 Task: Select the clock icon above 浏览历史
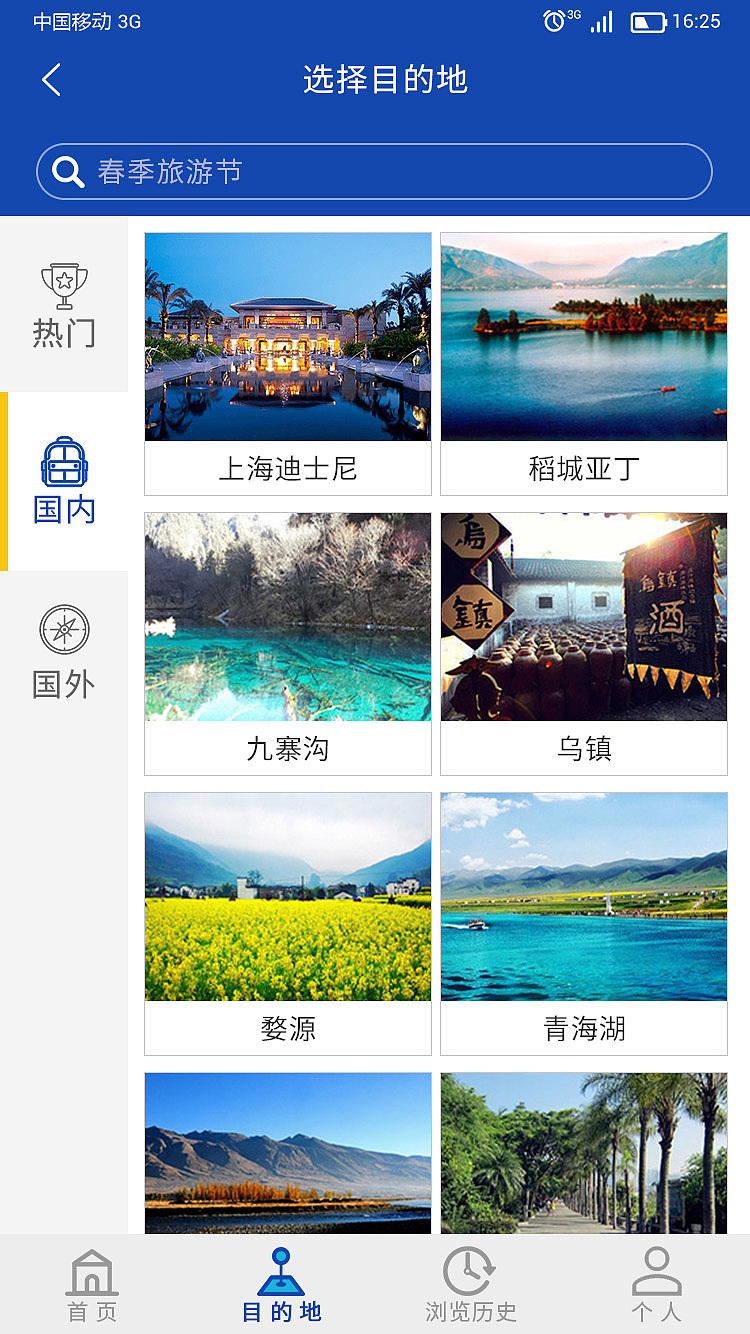point(469,1270)
